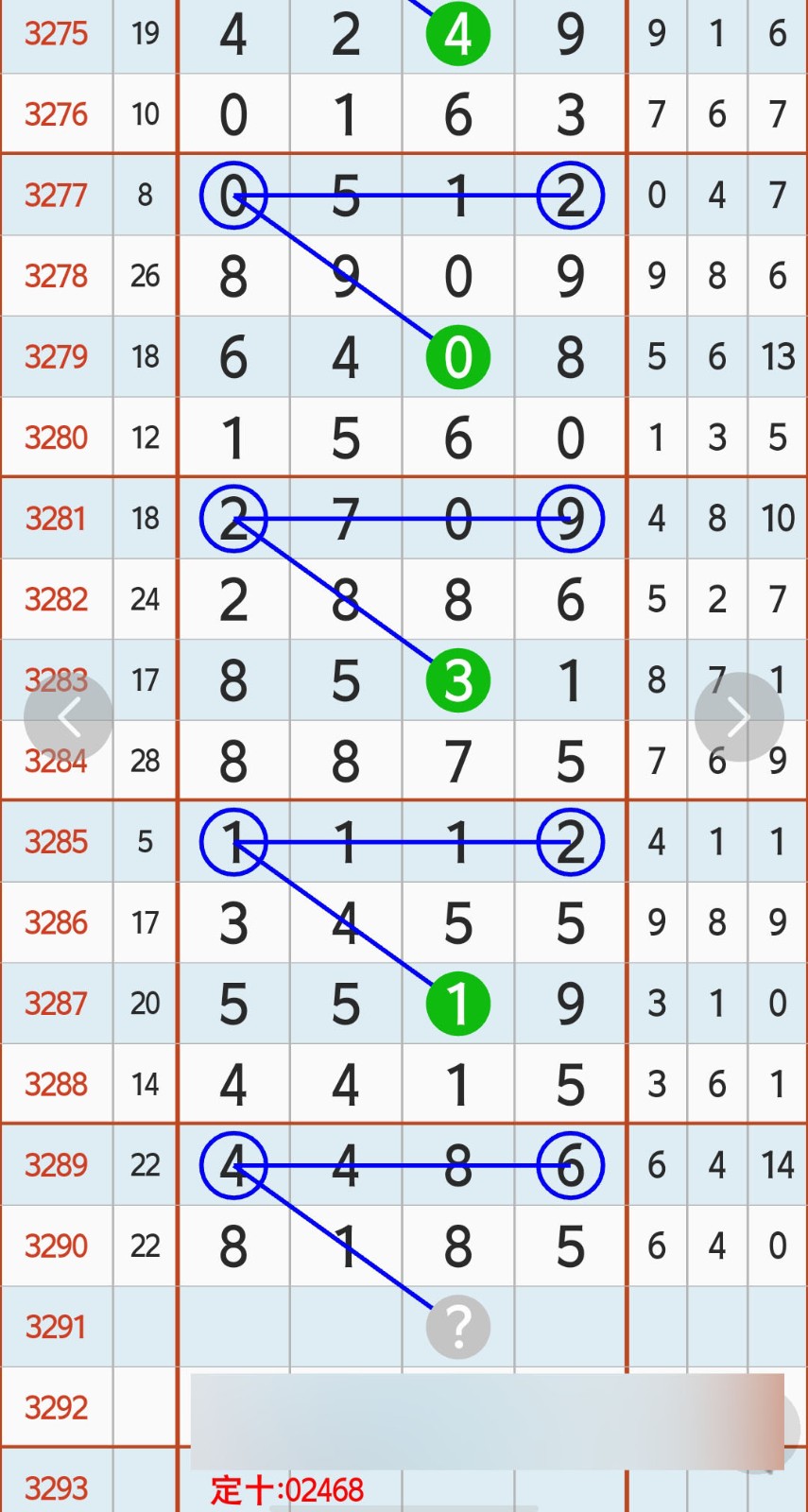Go to the next image with right arrow
Viewport: 808px width, 1512px height.
point(738,717)
